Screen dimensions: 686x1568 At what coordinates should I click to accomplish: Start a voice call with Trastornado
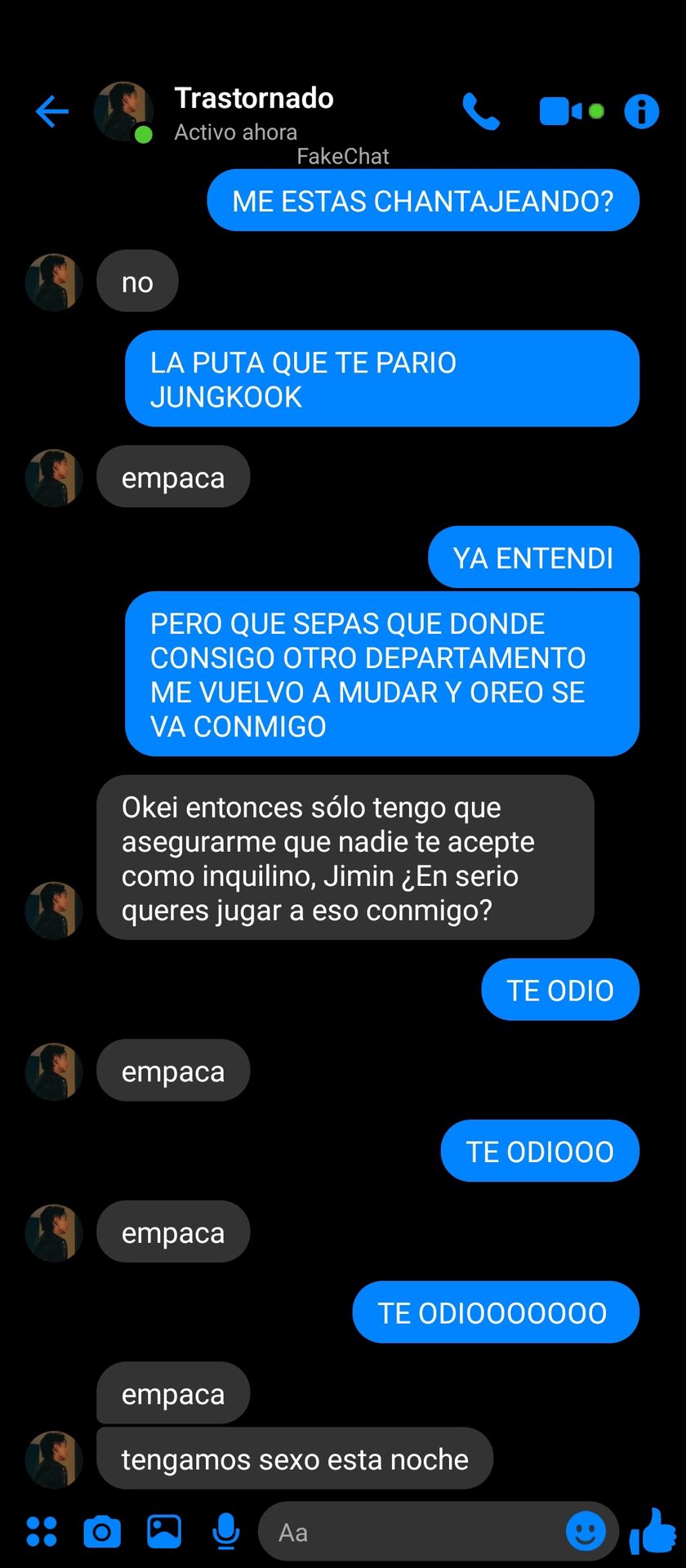(481, 112)
